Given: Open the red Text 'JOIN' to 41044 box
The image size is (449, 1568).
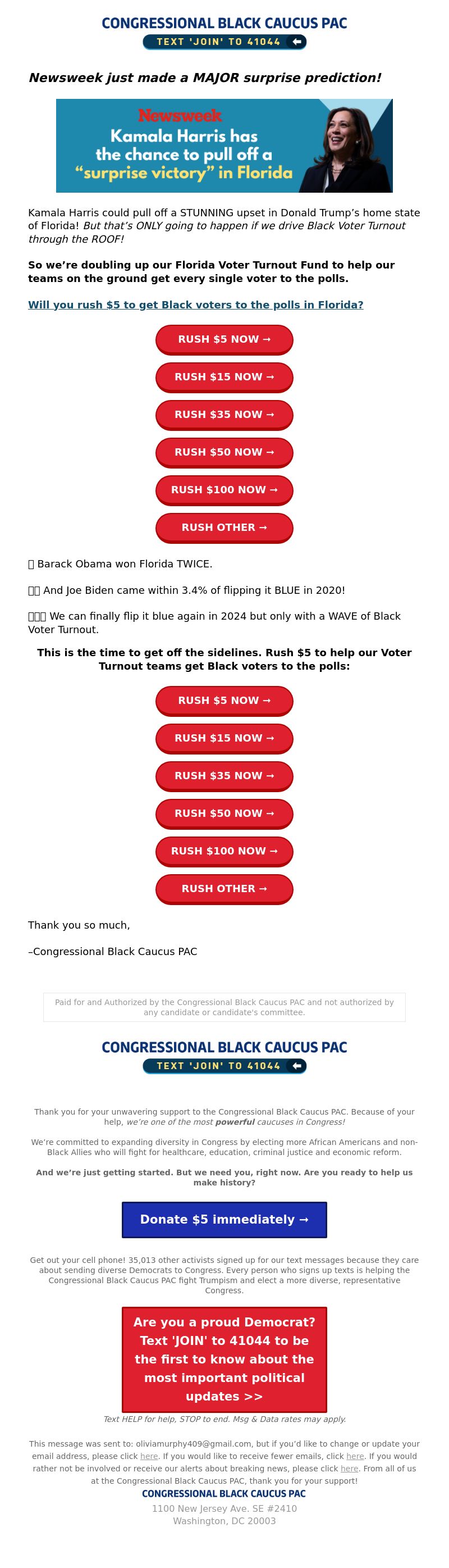Looking at the screenshot, I should [224, 1359].
